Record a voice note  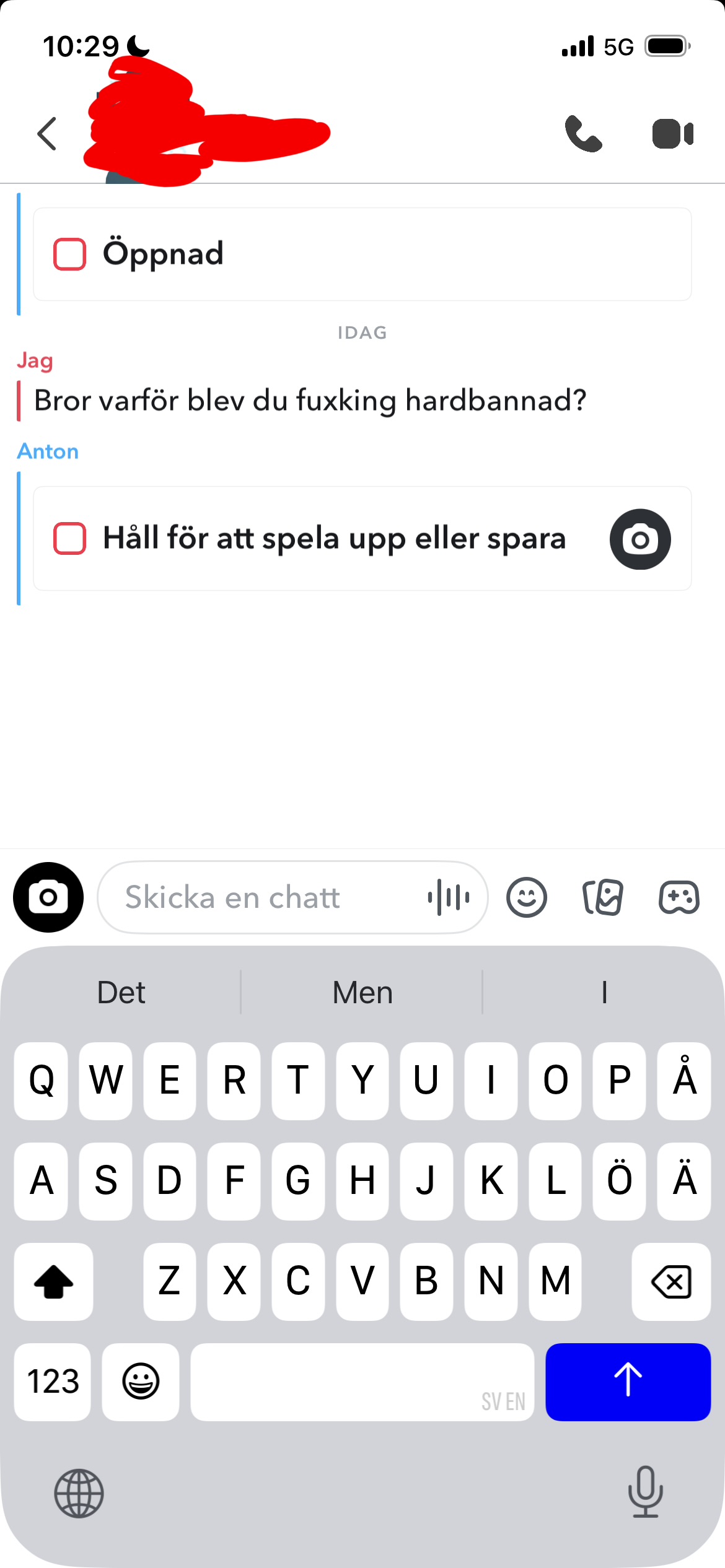(x=448, y=897)
